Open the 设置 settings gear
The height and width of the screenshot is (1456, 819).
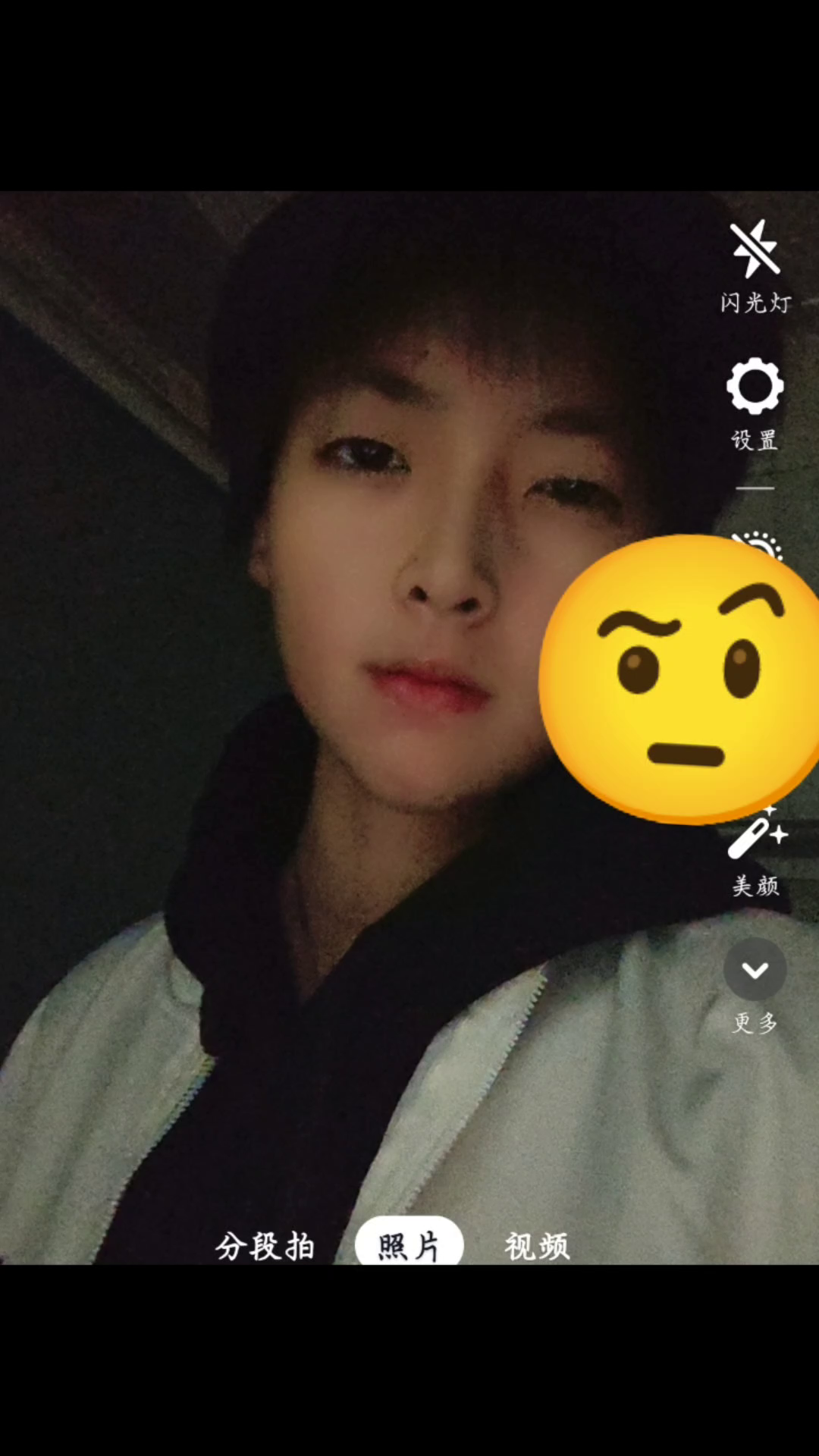pyautogui.click(x=755, y=387)
